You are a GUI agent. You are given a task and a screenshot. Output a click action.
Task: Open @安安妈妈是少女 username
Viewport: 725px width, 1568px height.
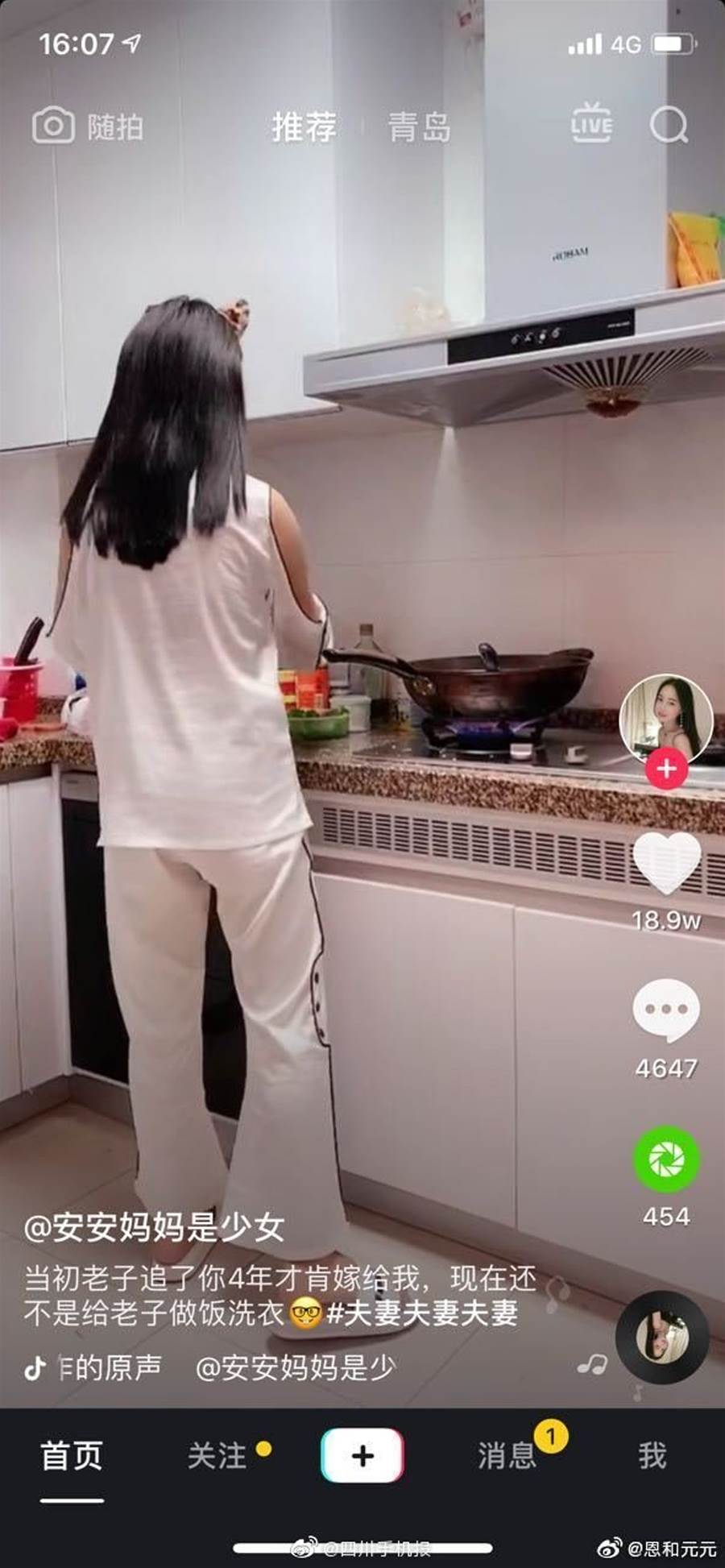coord(154,1227)
